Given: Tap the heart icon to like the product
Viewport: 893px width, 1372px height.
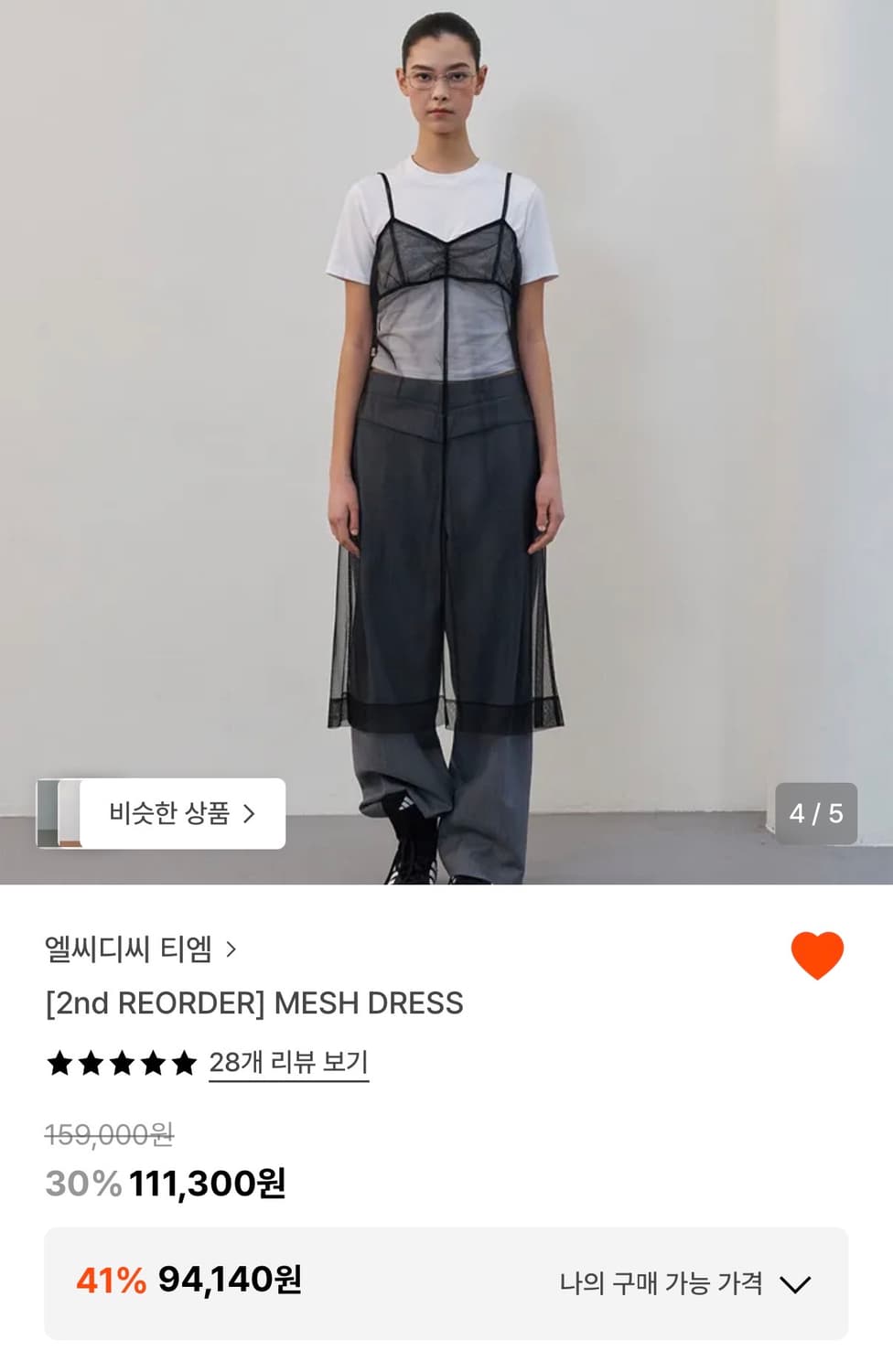Looking at the screenshot, I should coord(819,953).
